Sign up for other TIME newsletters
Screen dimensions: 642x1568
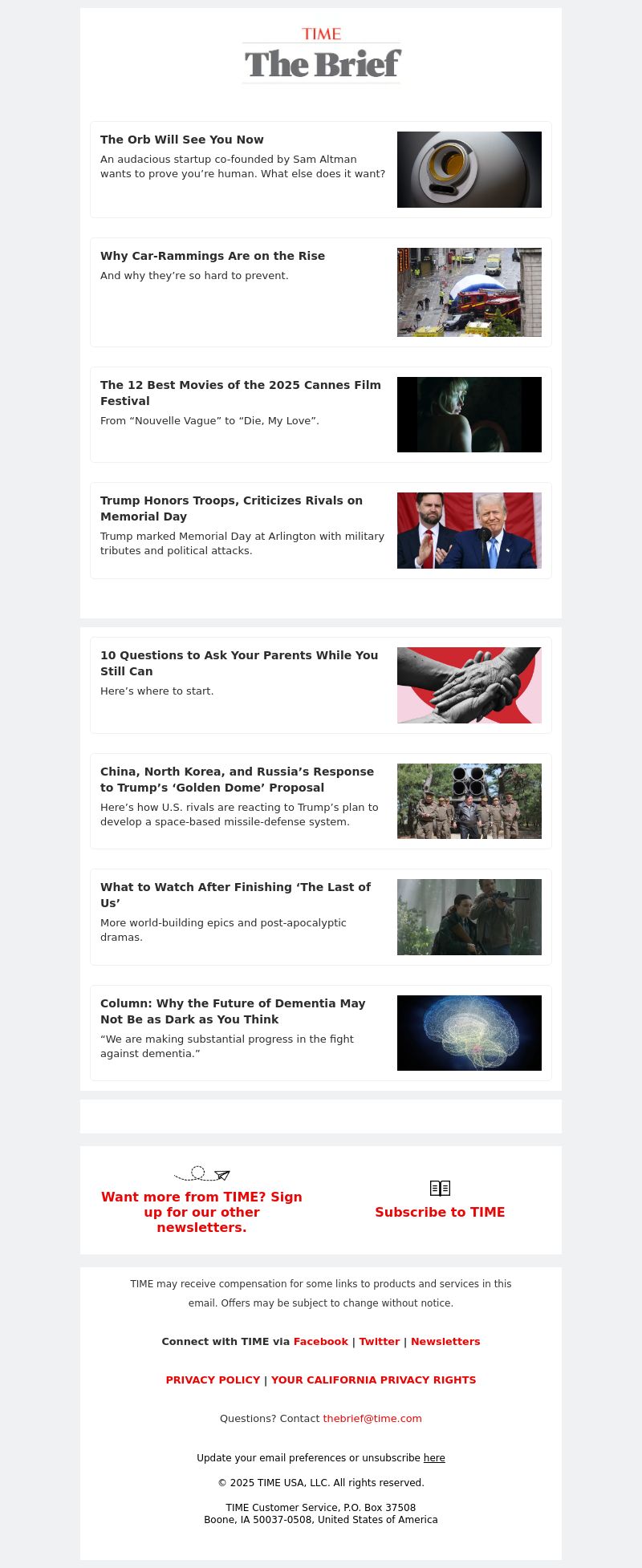[201, 1212]
